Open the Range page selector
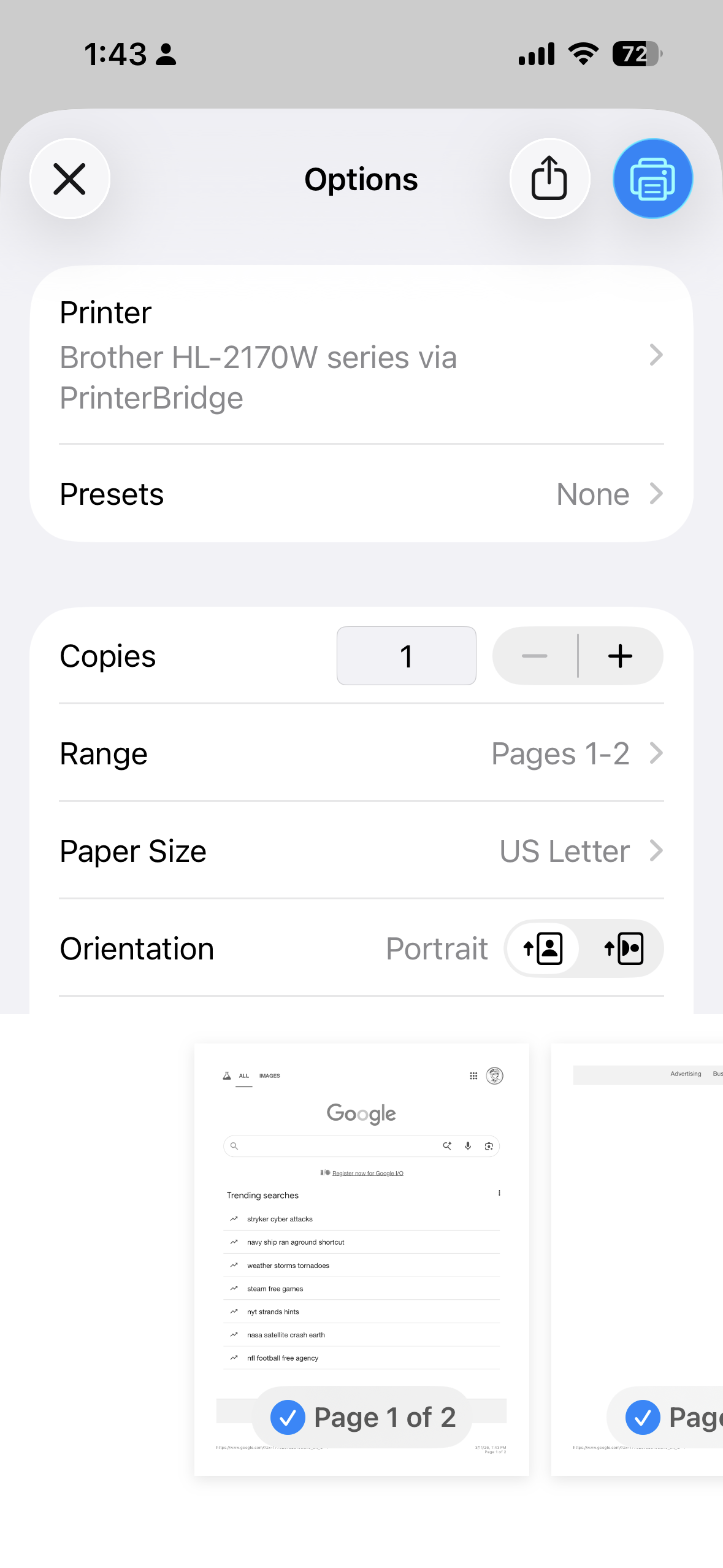The height and width of the screenshot is (1568, 723). (362, 753)
